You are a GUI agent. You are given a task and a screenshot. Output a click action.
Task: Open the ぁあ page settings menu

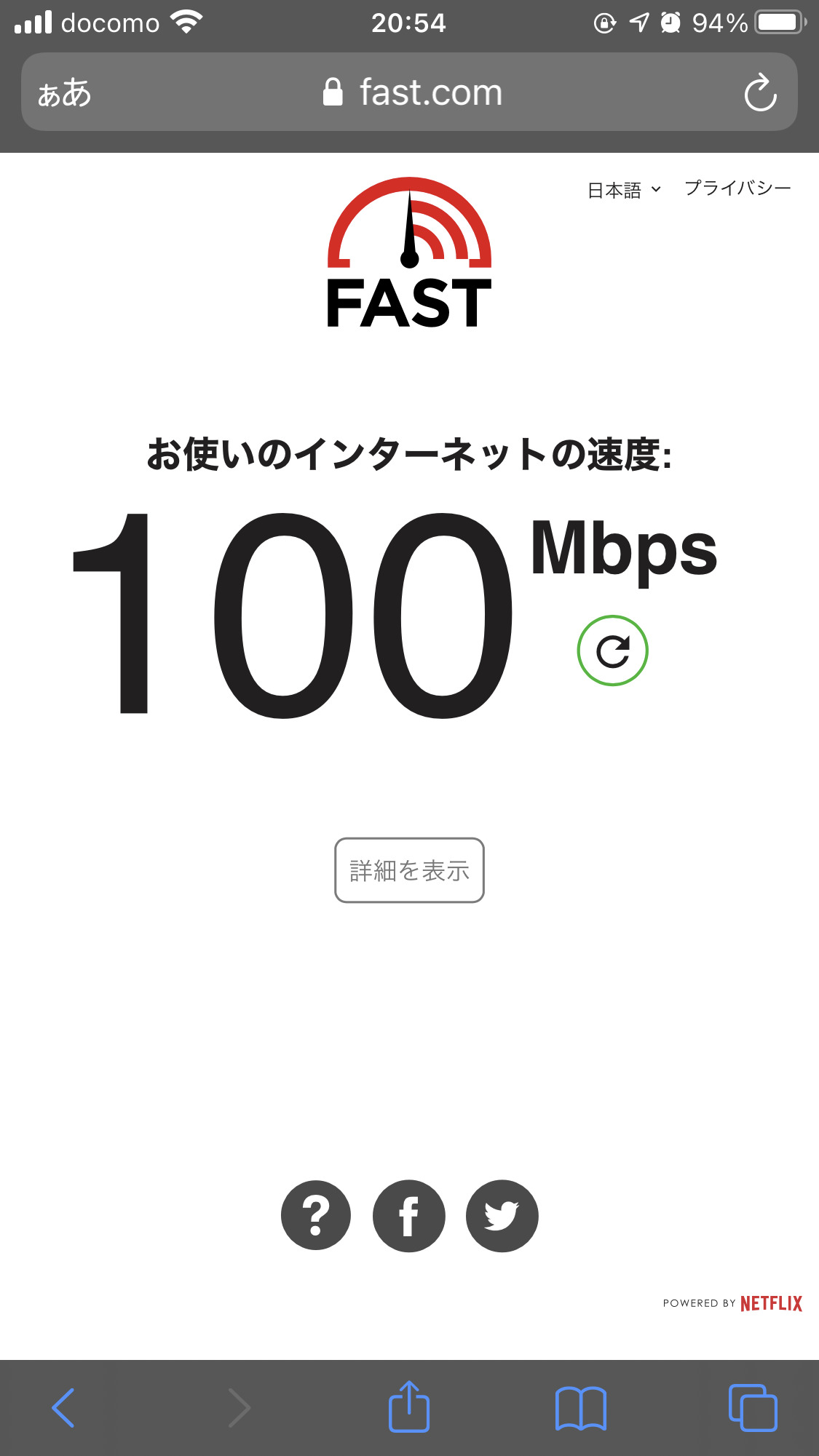click(x=64, y=93)
